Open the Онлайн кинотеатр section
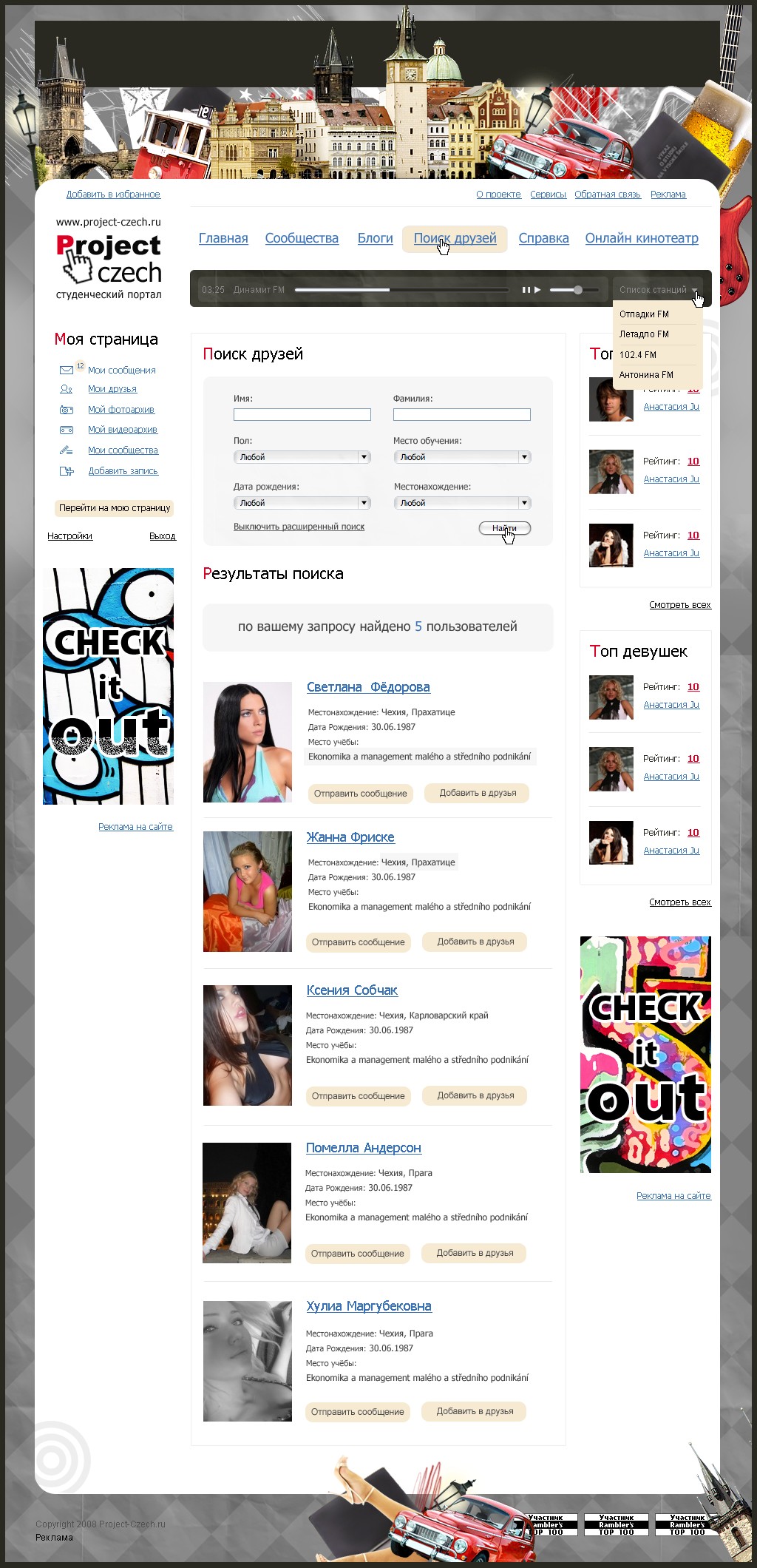The height and width of the screenshot is (1568, 757). click(642, 238)
